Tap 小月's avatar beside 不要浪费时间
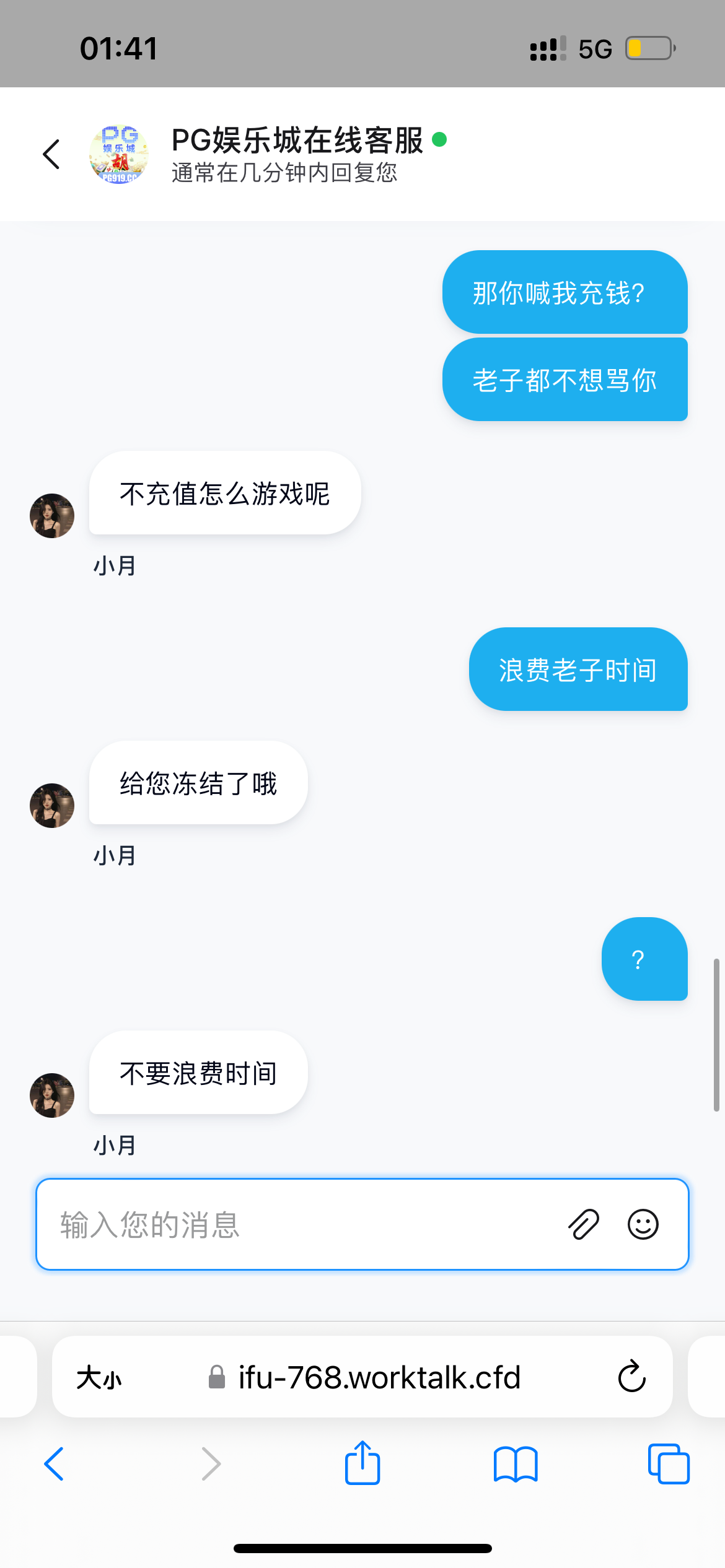Image resolution: width=725 pixels, height=1568 pixels. coord(52,1095)
